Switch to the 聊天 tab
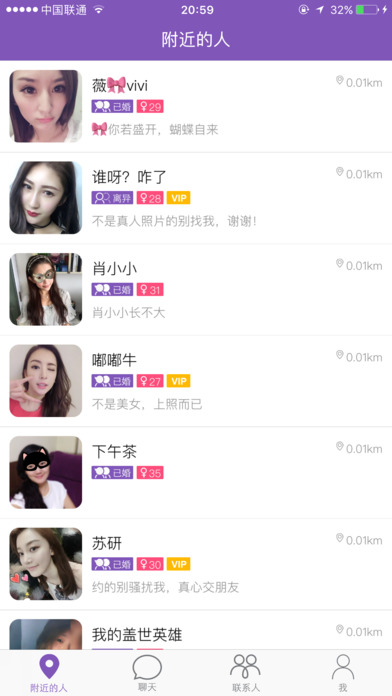This screenshot has height=696, width=392. click(147, 673)
